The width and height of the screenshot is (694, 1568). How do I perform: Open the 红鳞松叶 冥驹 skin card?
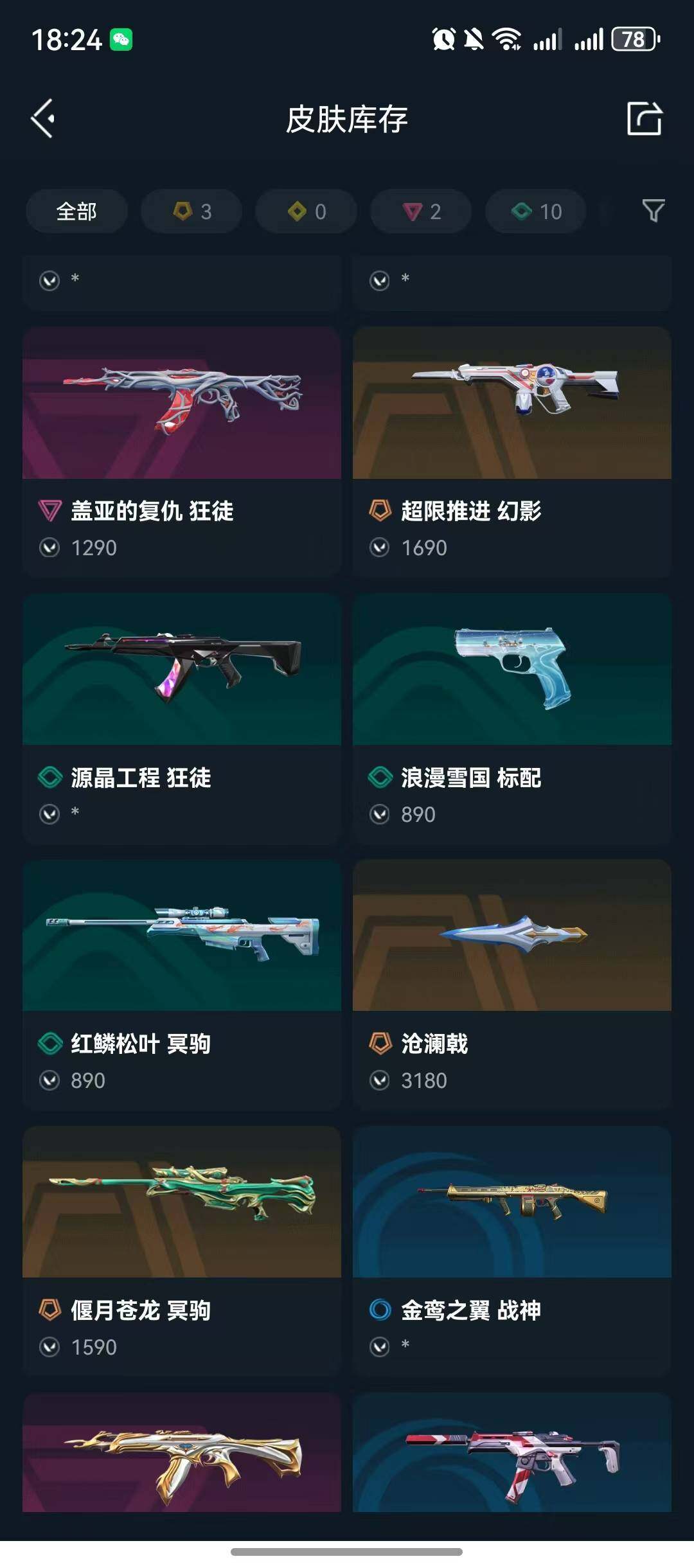click(x=182, y=984)
